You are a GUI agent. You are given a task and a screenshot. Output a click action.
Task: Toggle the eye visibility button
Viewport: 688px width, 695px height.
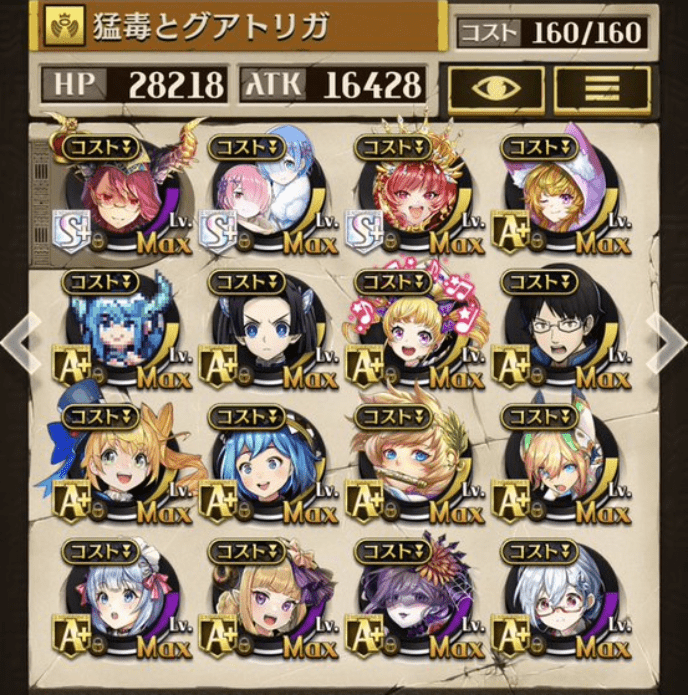[496, 89]
